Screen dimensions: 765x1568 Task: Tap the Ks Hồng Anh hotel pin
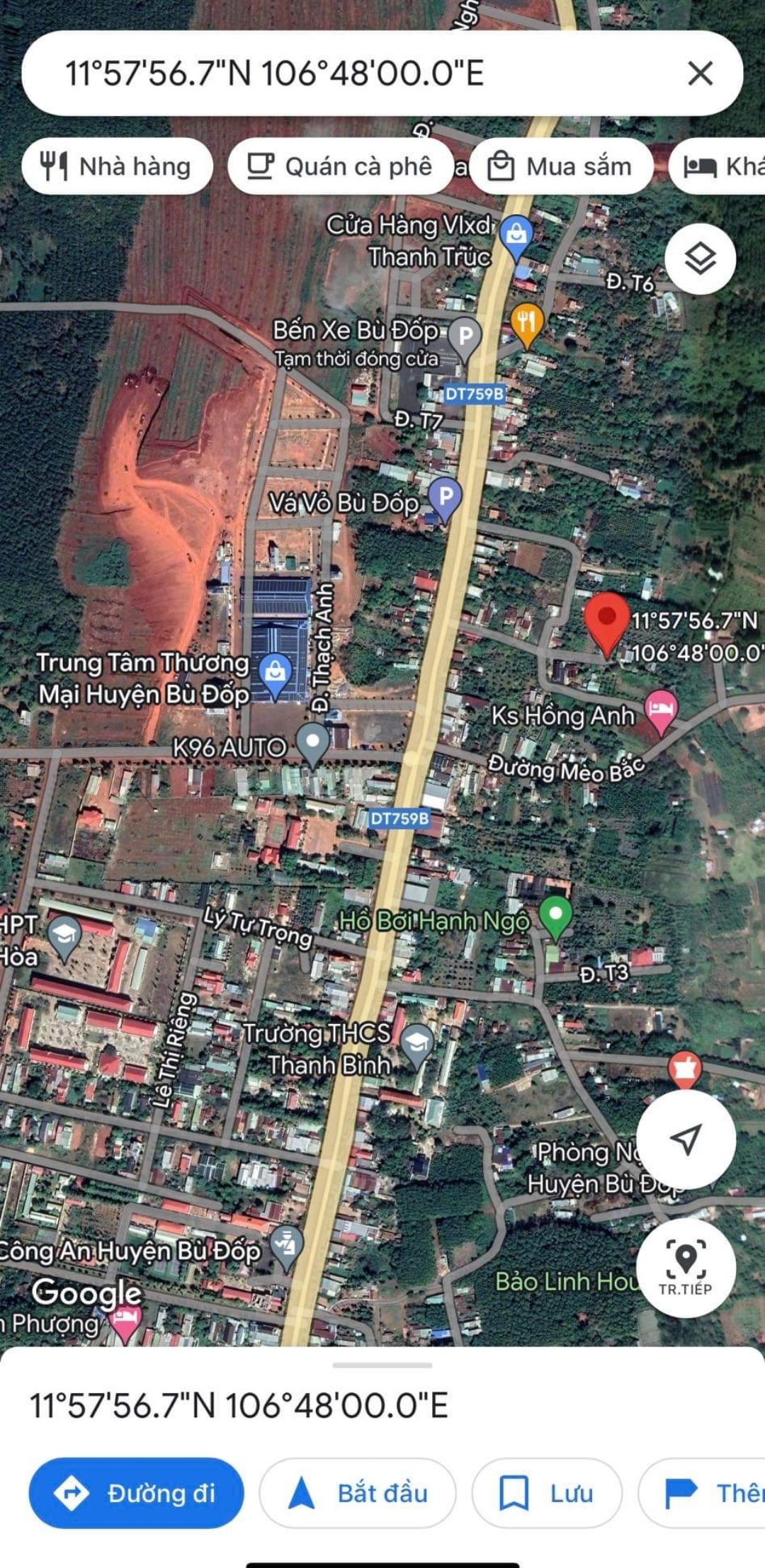point(661,711)
